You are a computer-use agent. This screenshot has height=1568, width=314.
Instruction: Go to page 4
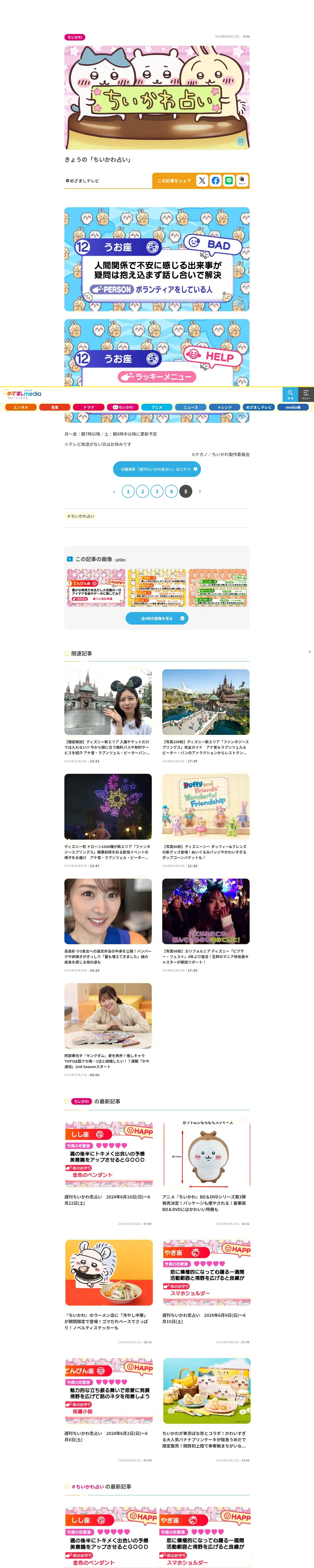171,491
